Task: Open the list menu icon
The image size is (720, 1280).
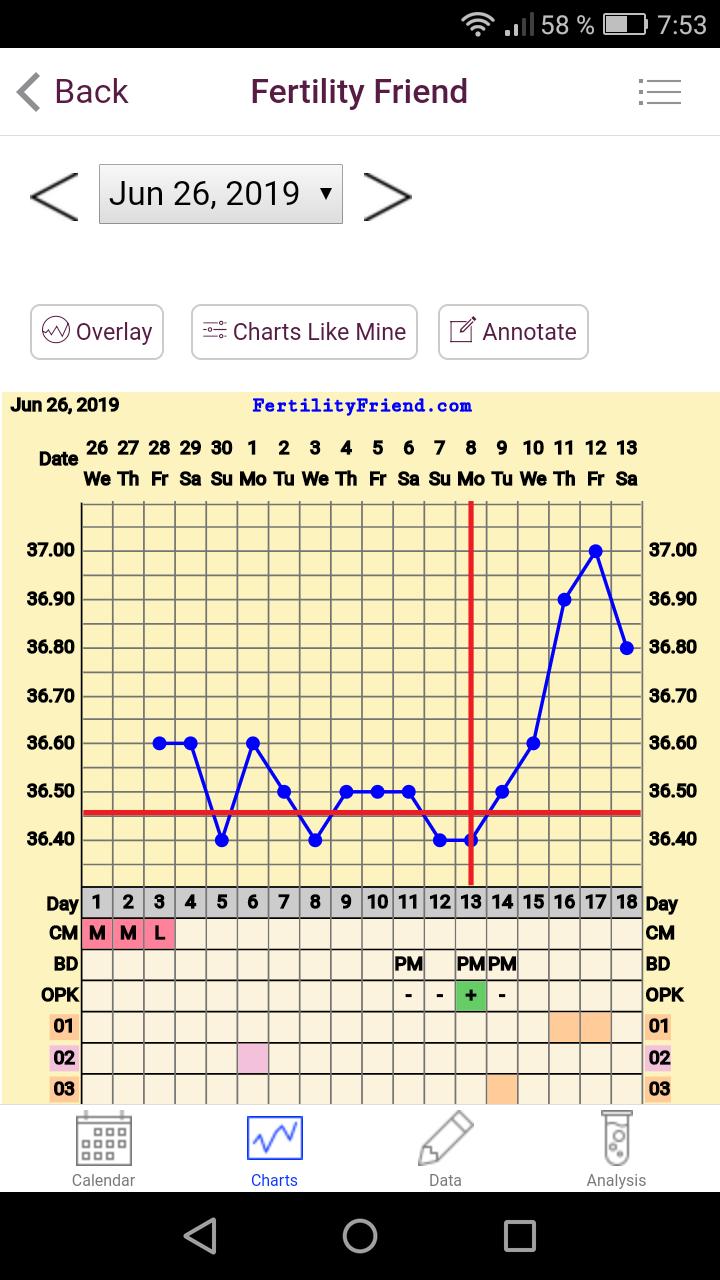Action: (659, 92)
